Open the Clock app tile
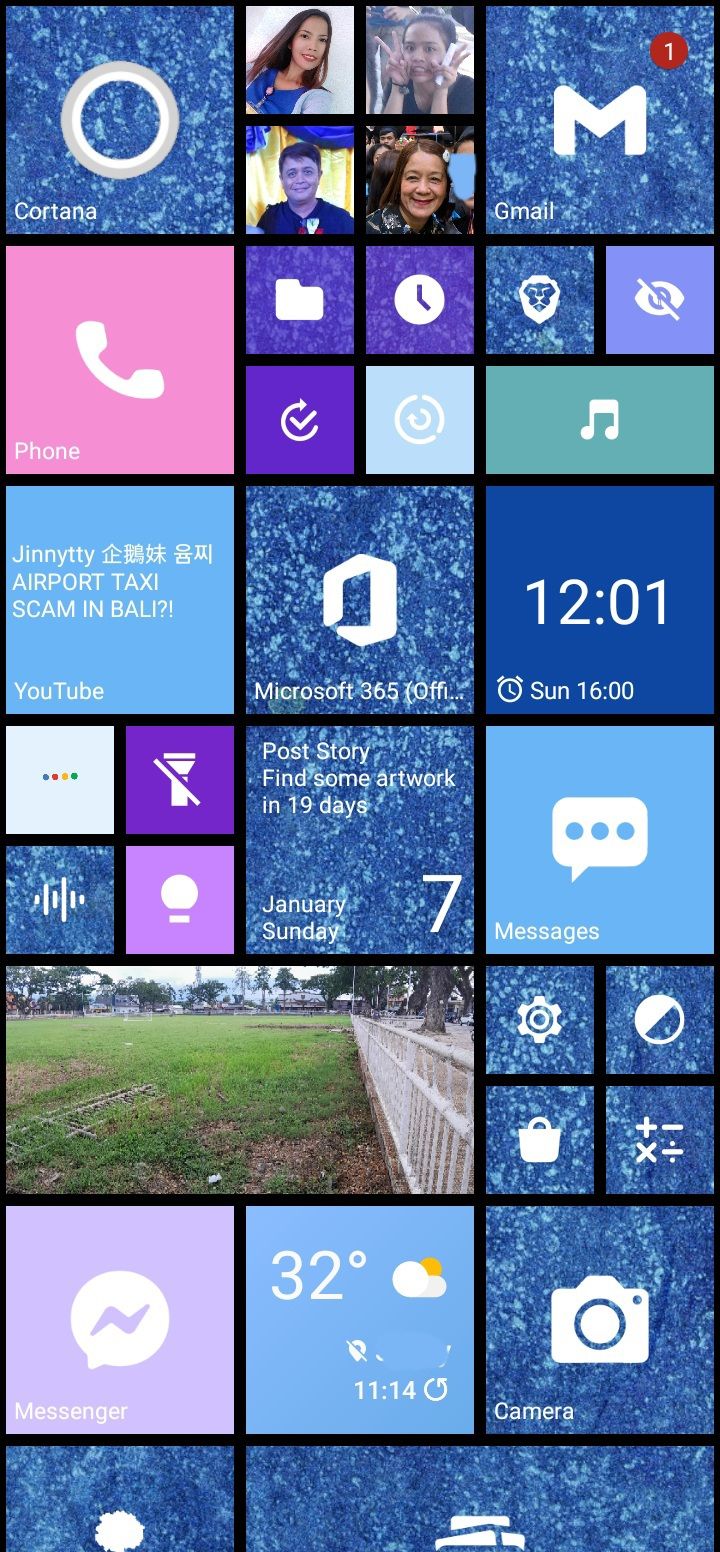Viewport: 720px width, 1552px height. click(x=420, y=300)
